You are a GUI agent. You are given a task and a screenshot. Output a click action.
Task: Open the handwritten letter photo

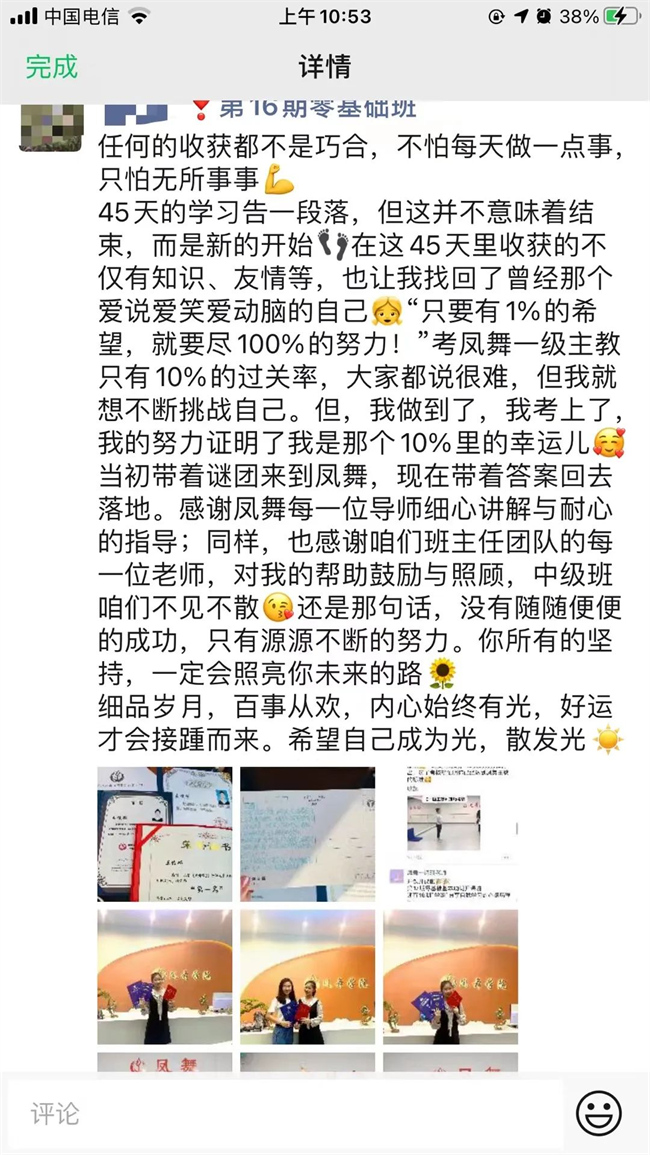pos(307,834)
